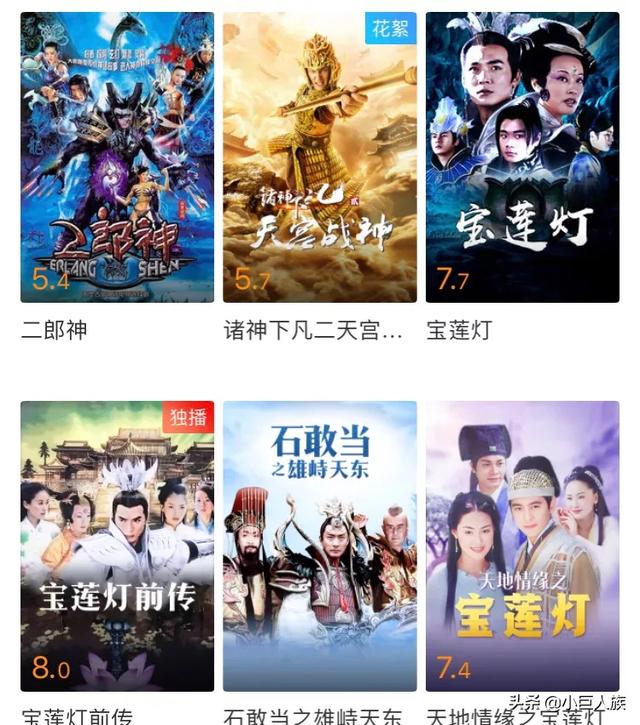Open the 二郎神 video tile
The width and height of the screenshot is (640, 725).
117,157
